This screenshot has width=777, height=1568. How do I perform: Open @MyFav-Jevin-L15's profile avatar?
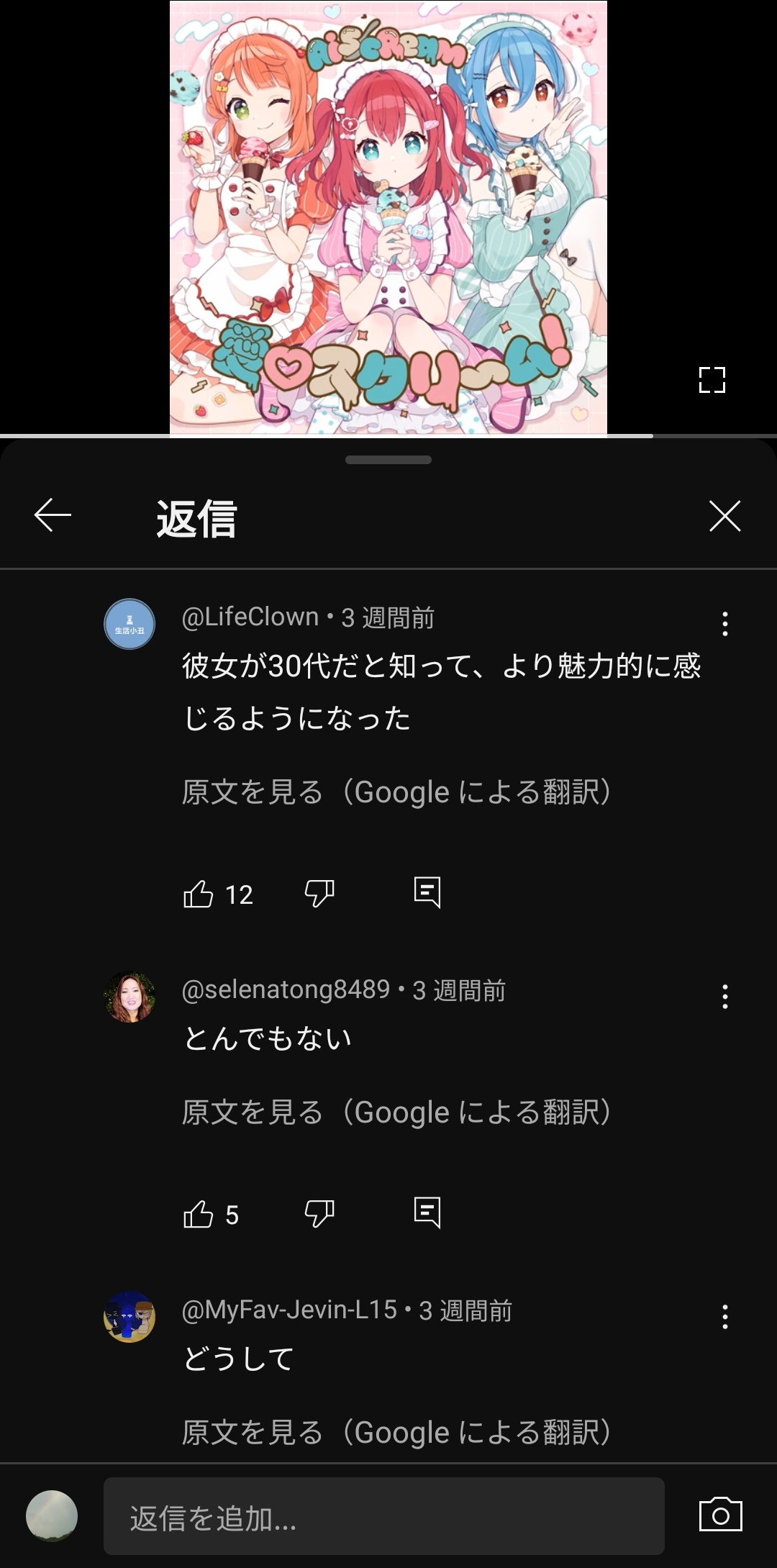pos(129,1317)
